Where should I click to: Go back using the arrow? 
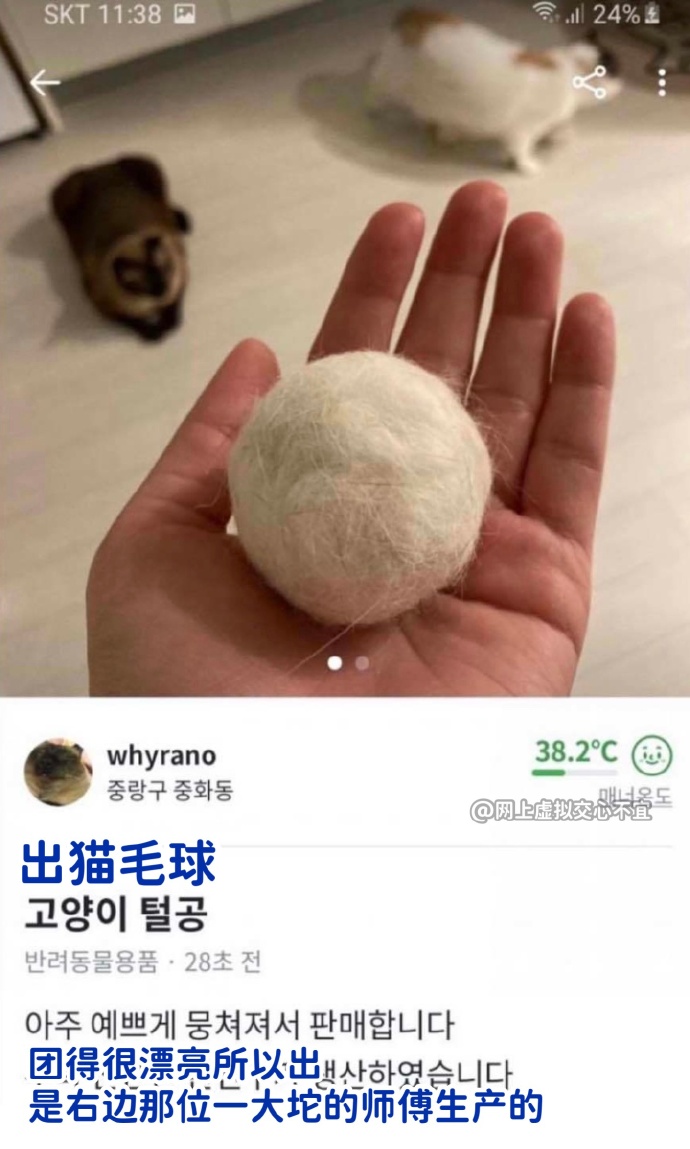45,83
